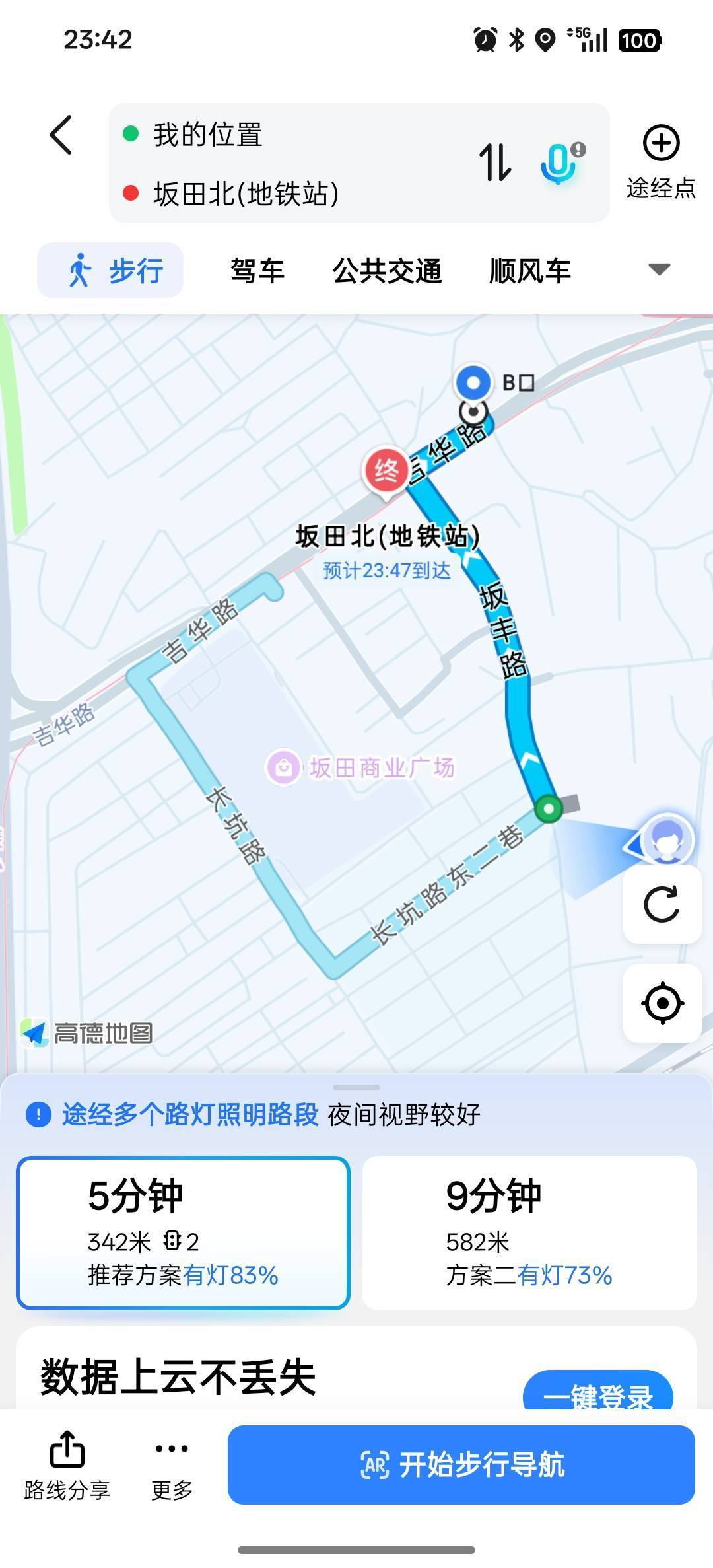Screen dimensions: 713x1568
Task: Start walking navigation with 开始步行导航
Action: [462, 1466]
